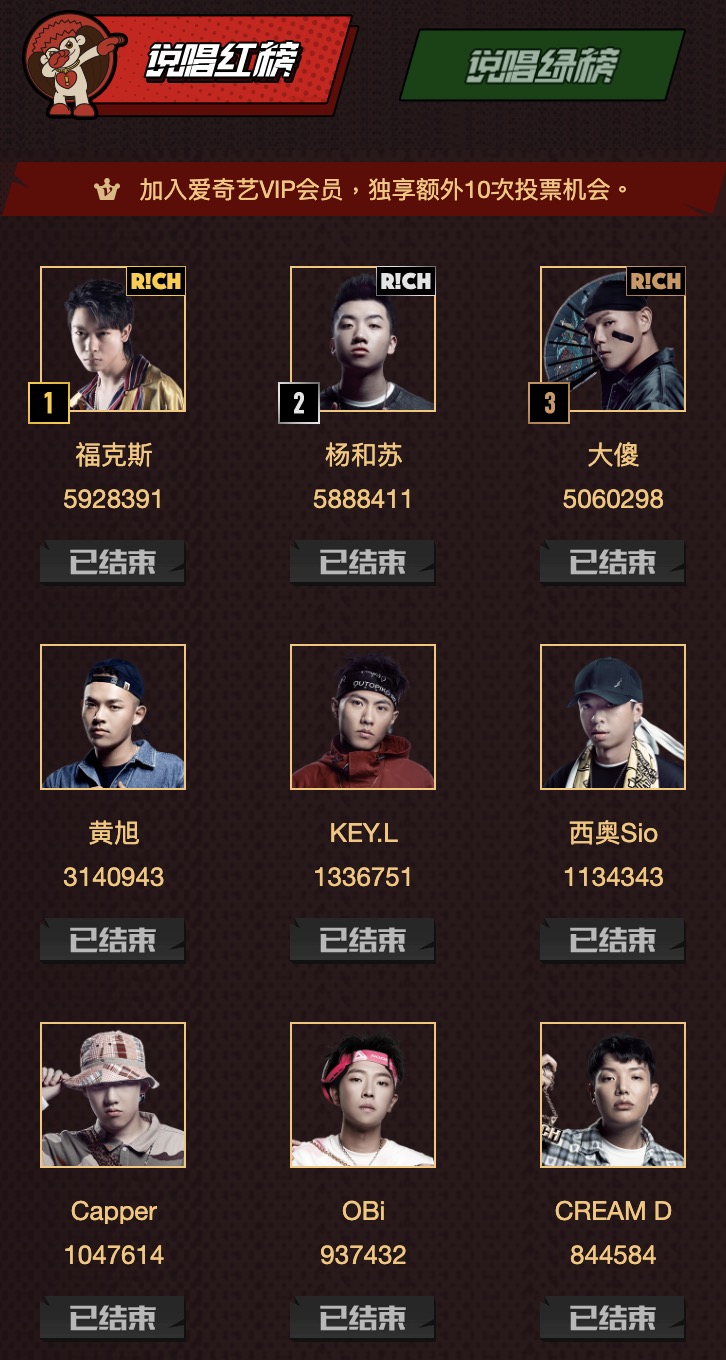The image size is (726, 1360).
Task: Open the 加入爱奇艺VIP会员 banner
Action: [x=363, y=189]
